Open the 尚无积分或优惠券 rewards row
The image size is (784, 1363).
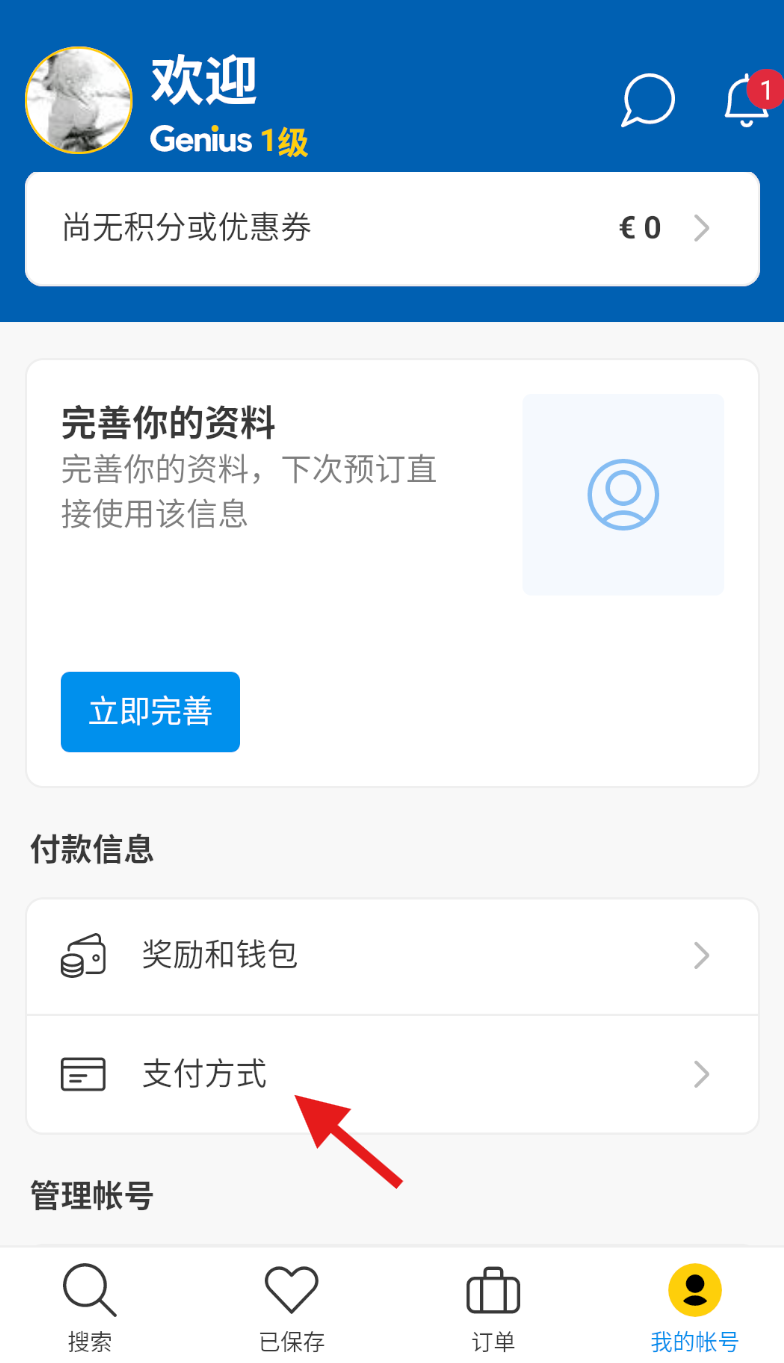coord(391,229)
